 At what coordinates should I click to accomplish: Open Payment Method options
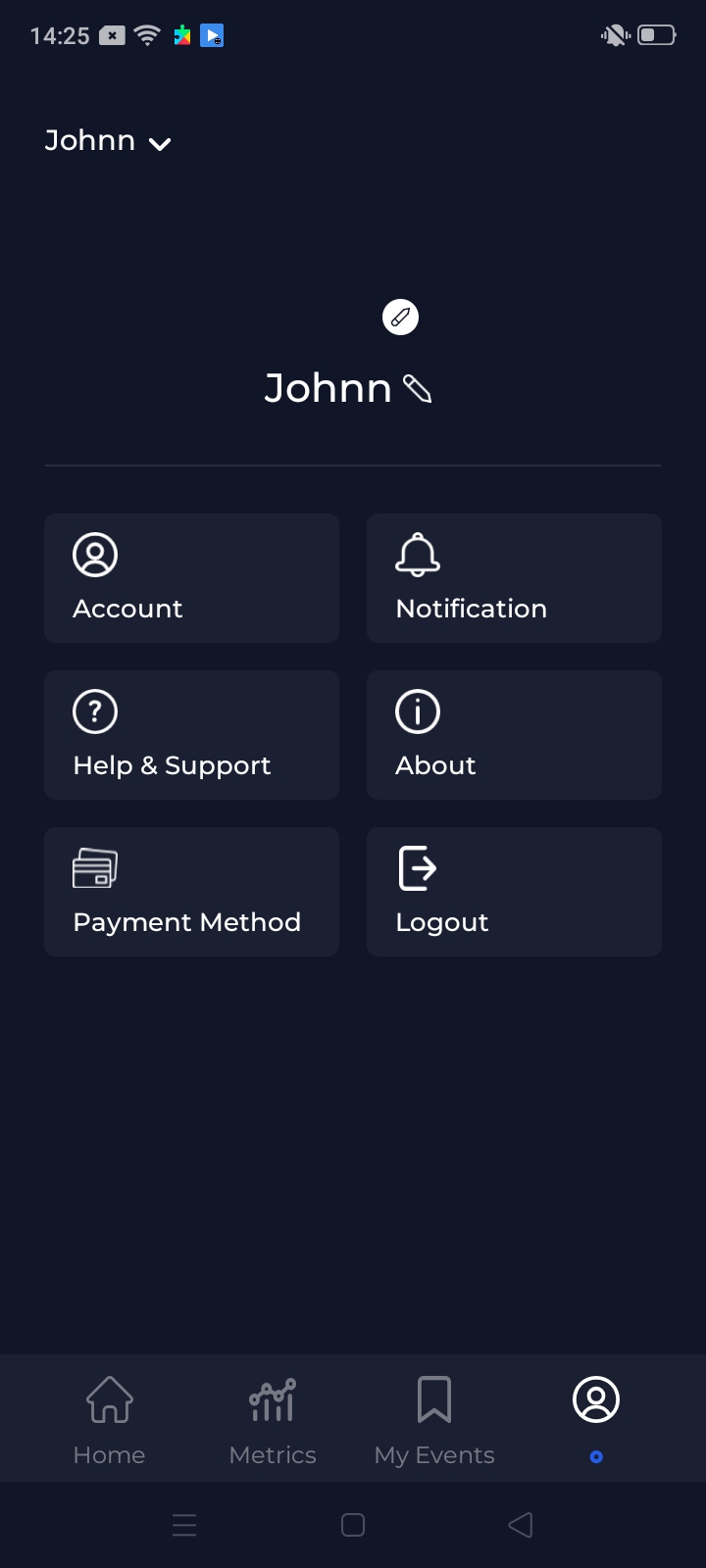pos(191,892)
